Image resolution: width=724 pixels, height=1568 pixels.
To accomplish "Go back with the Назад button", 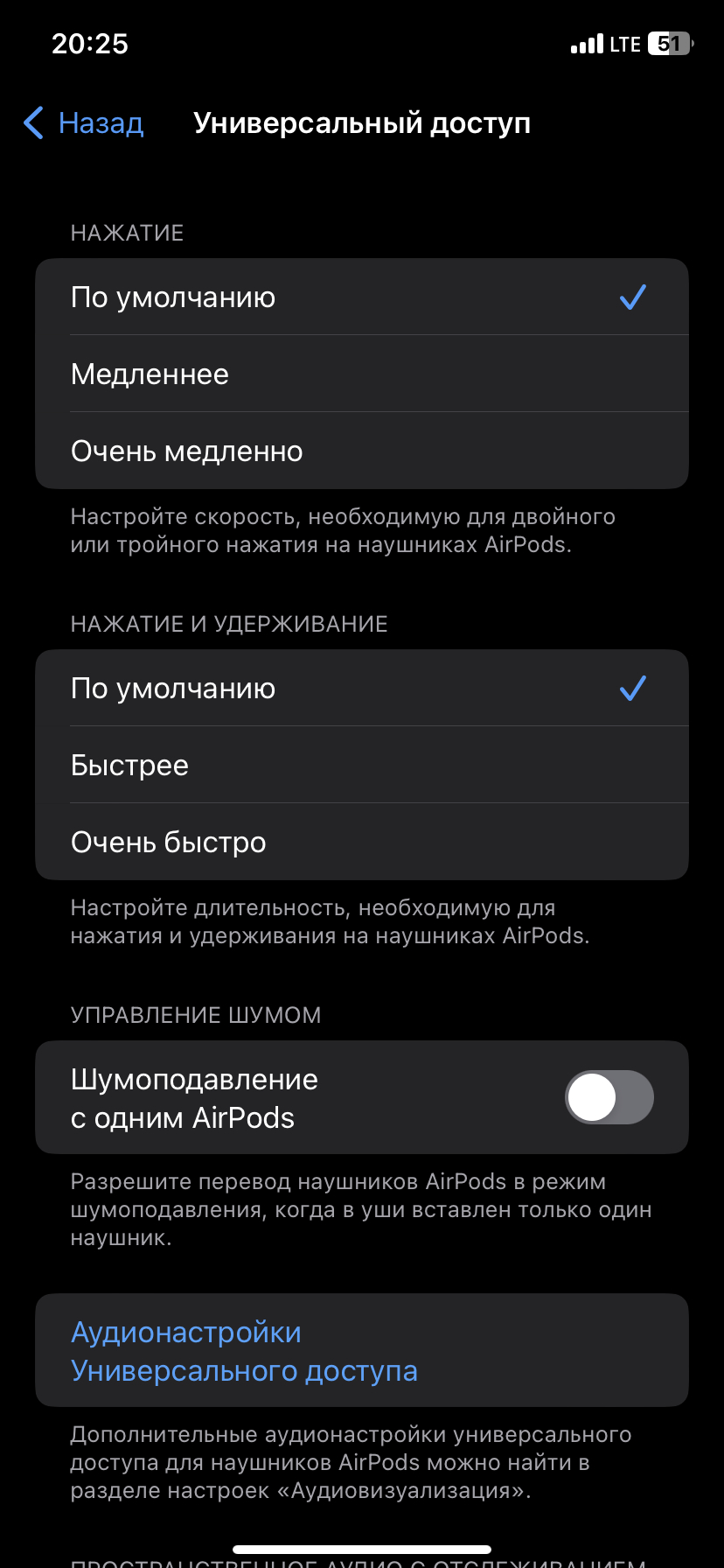I will (85, 123).
